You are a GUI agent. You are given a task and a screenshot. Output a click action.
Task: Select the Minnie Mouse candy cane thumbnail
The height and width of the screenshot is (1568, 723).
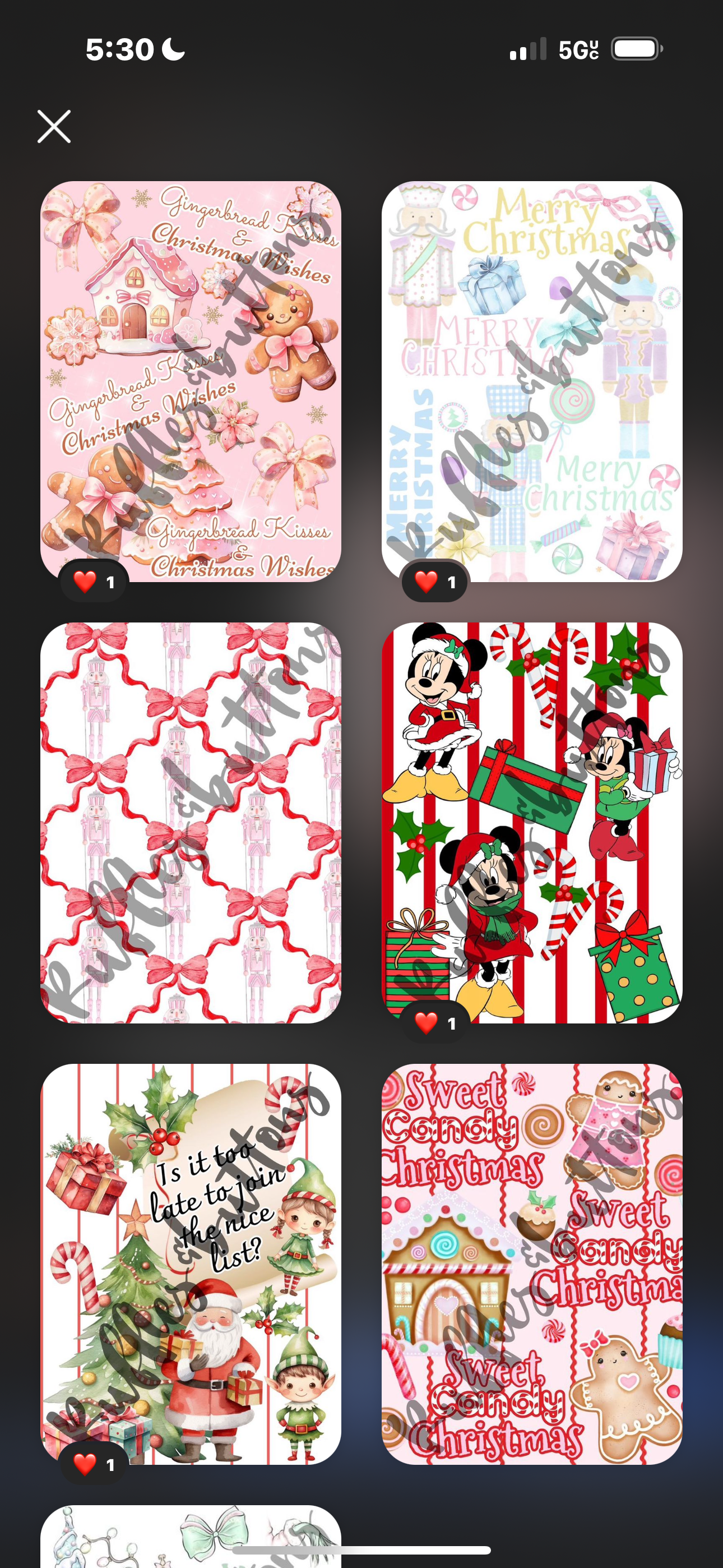pyautogui.click(x=534, y=822)
